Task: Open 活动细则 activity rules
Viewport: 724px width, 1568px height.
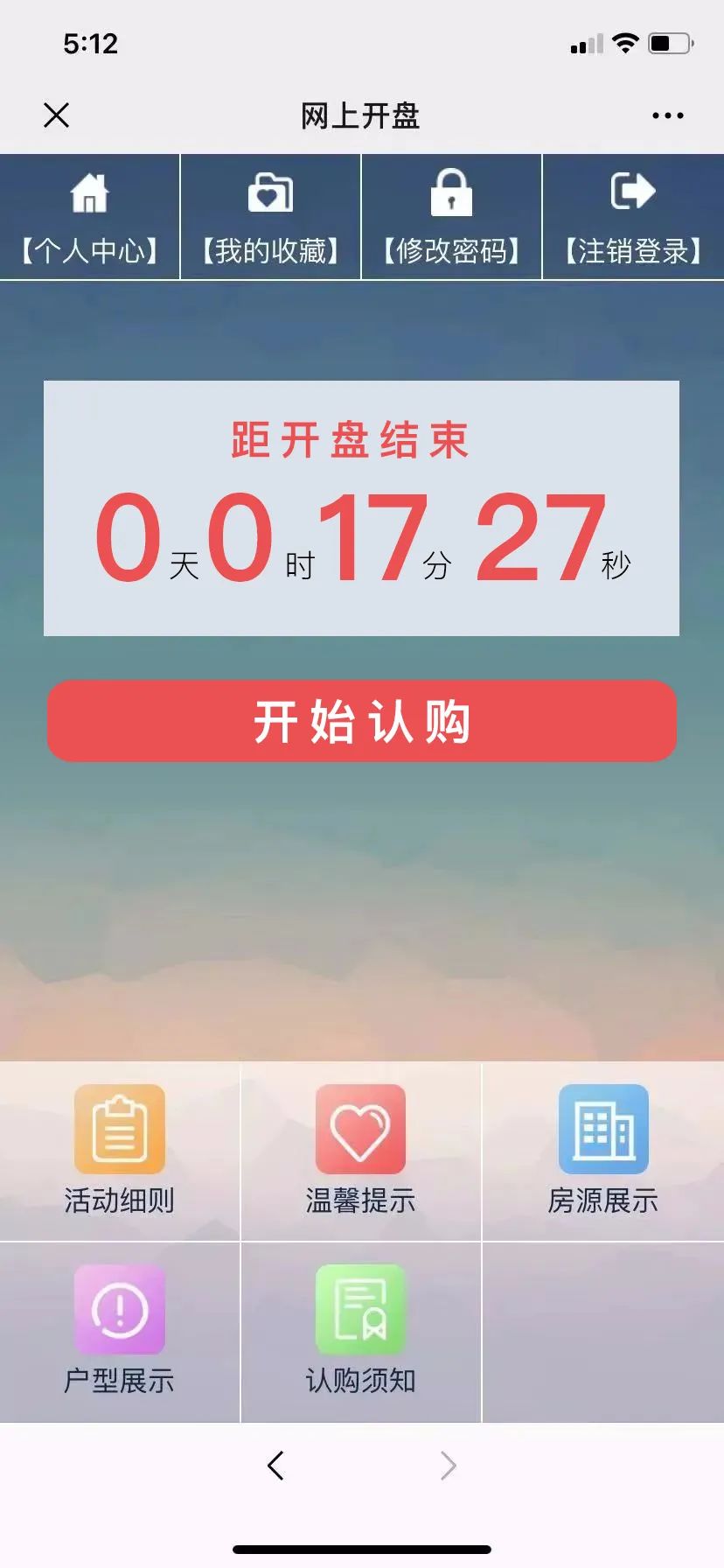Action: click(120, 1151)
